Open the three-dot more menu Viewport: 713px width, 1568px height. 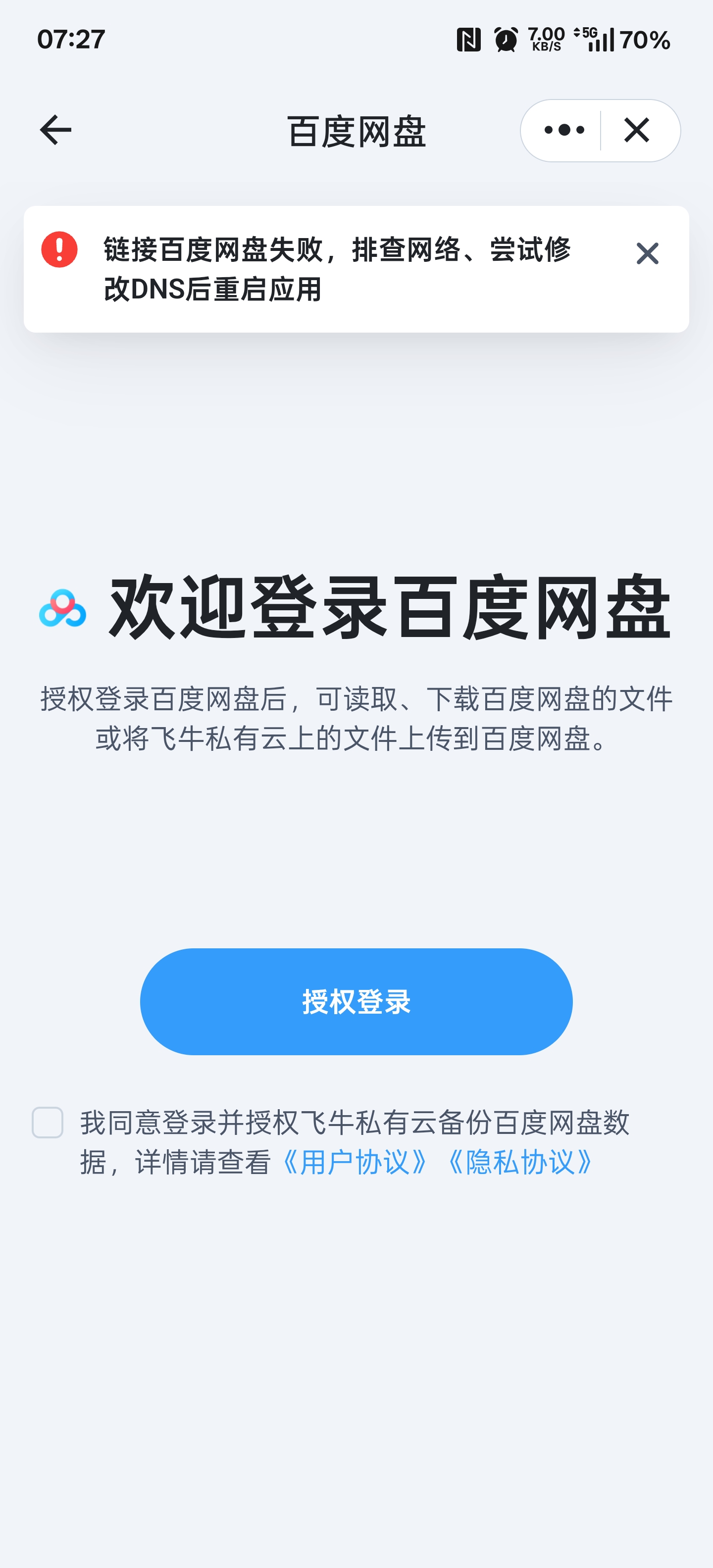tap(564, 130)
